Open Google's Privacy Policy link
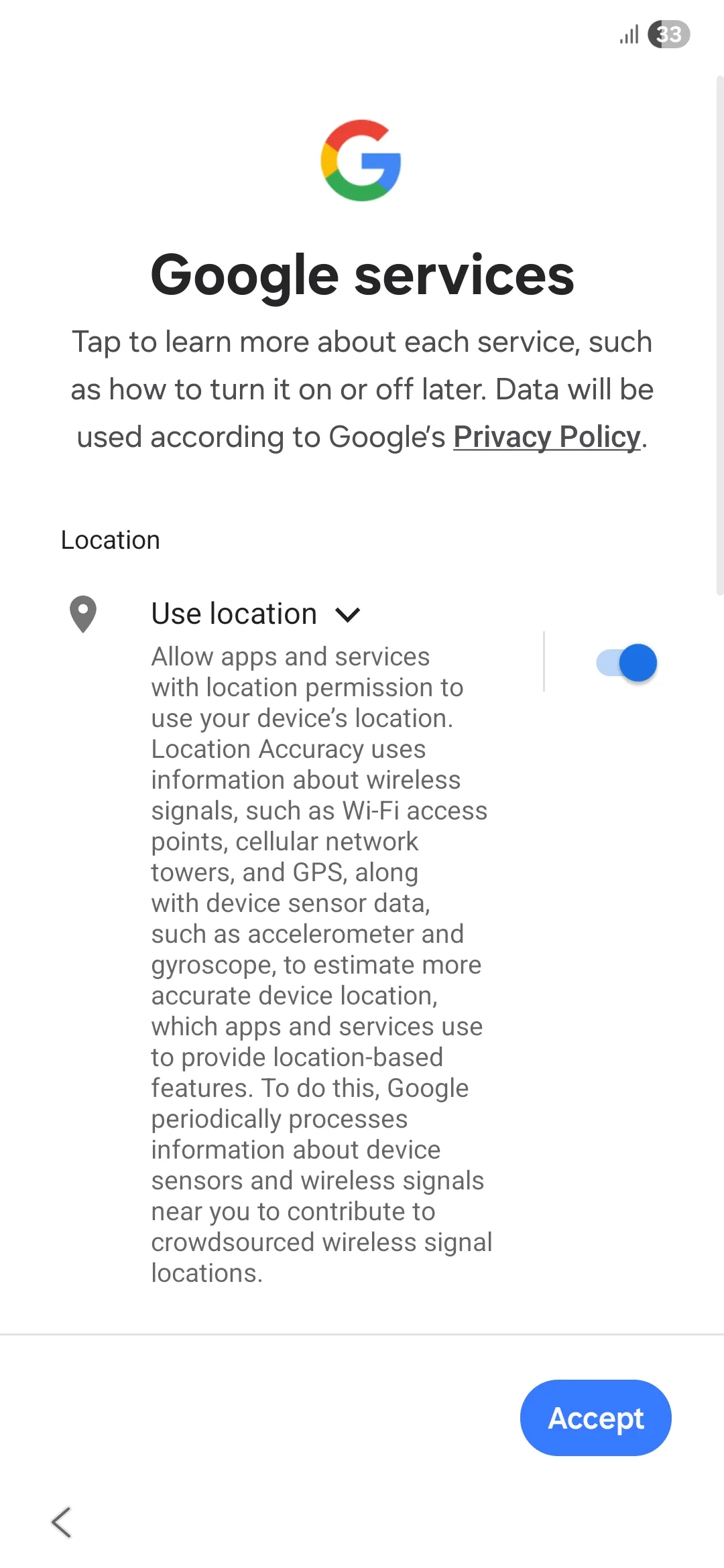Image resolution: width=724 pixels, height=1568 pixels. pyautogui.click(x=546, y=438)
